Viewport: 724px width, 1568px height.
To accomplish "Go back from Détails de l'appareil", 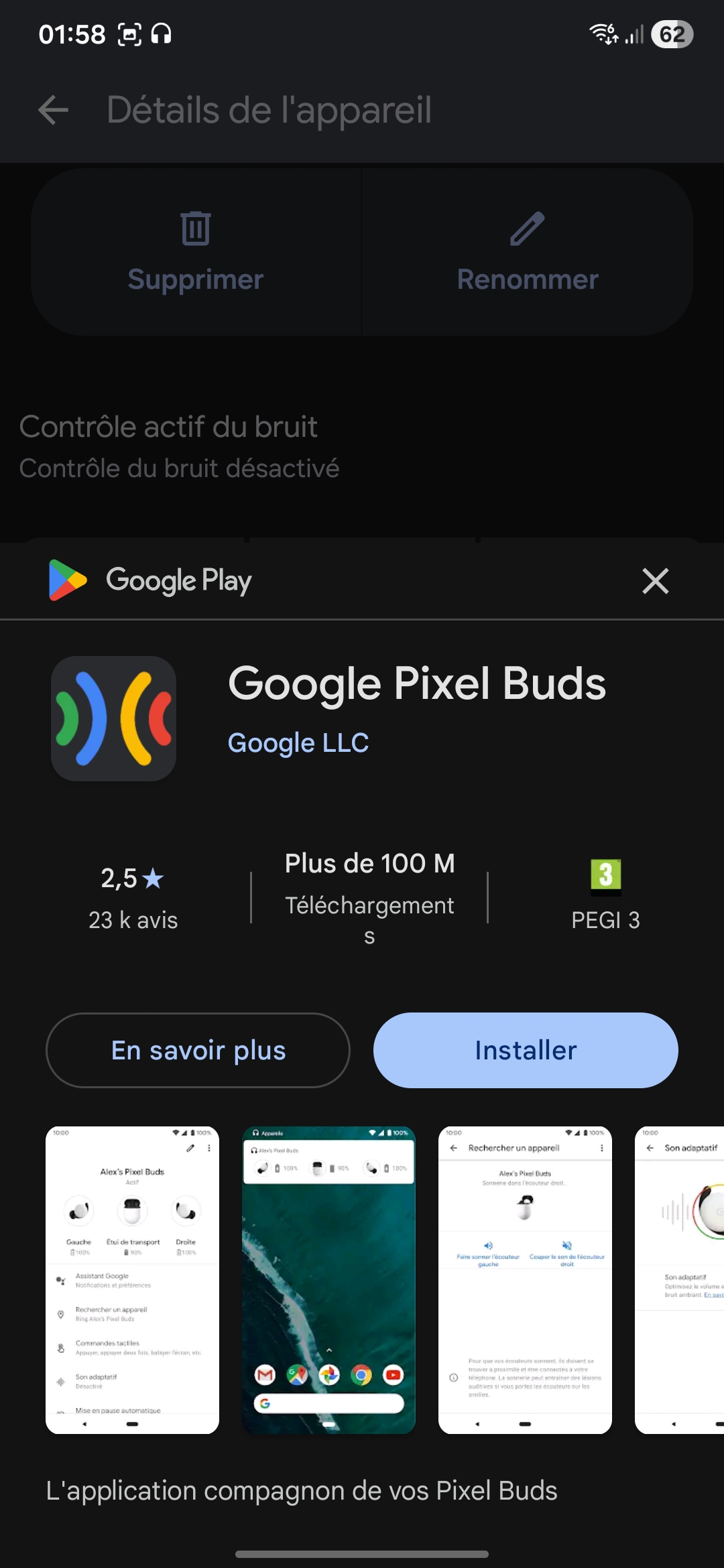I will 54,110.
